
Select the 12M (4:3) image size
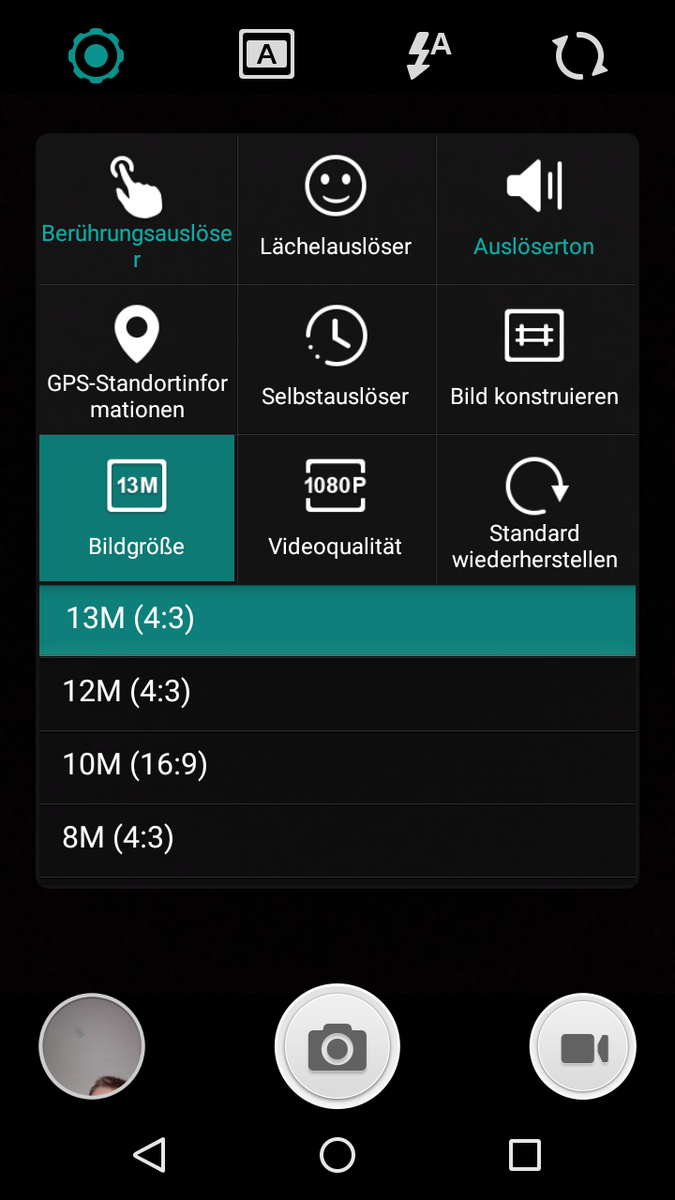click(337, 692)
